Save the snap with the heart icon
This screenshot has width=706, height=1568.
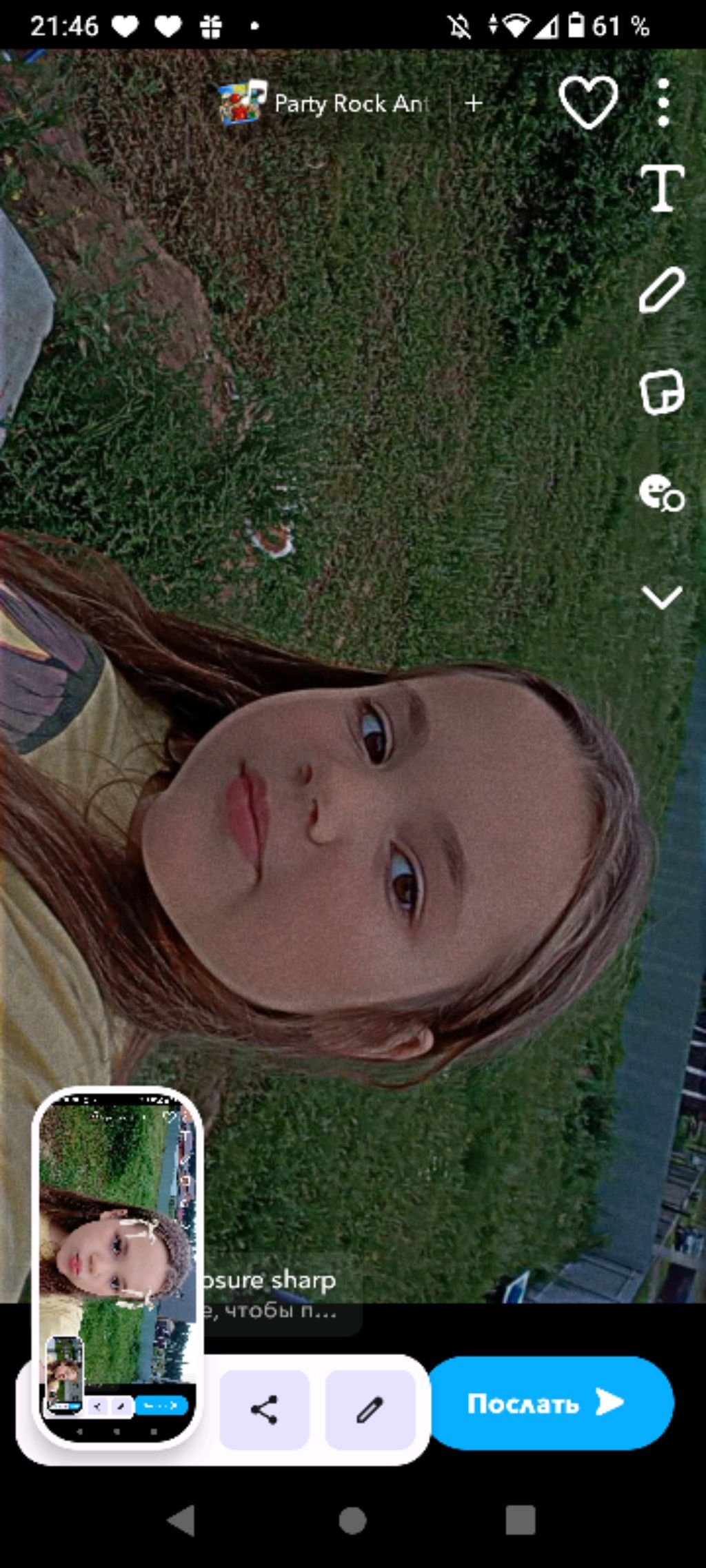[x=588, y=102]
